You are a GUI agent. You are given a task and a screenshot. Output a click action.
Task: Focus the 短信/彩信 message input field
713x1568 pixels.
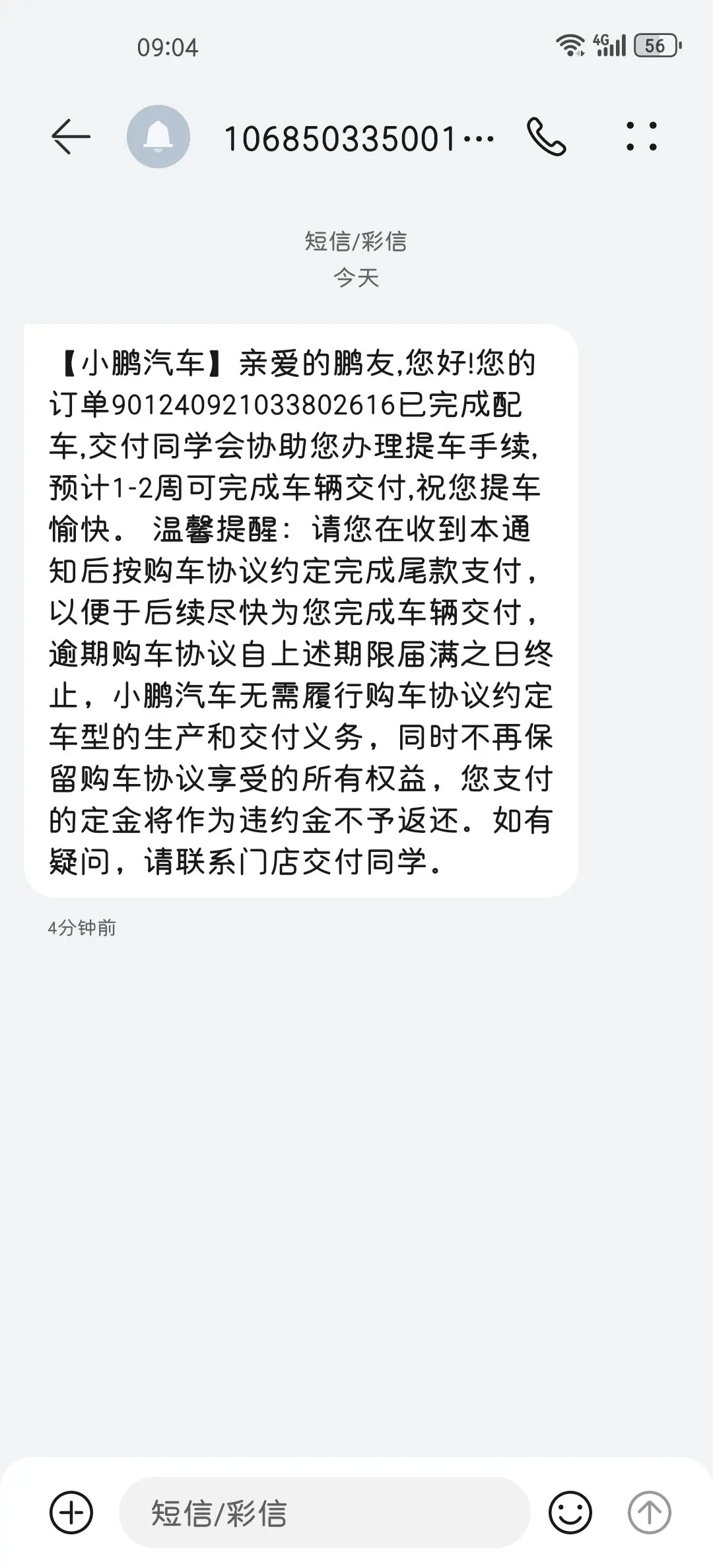[323, 1513]
